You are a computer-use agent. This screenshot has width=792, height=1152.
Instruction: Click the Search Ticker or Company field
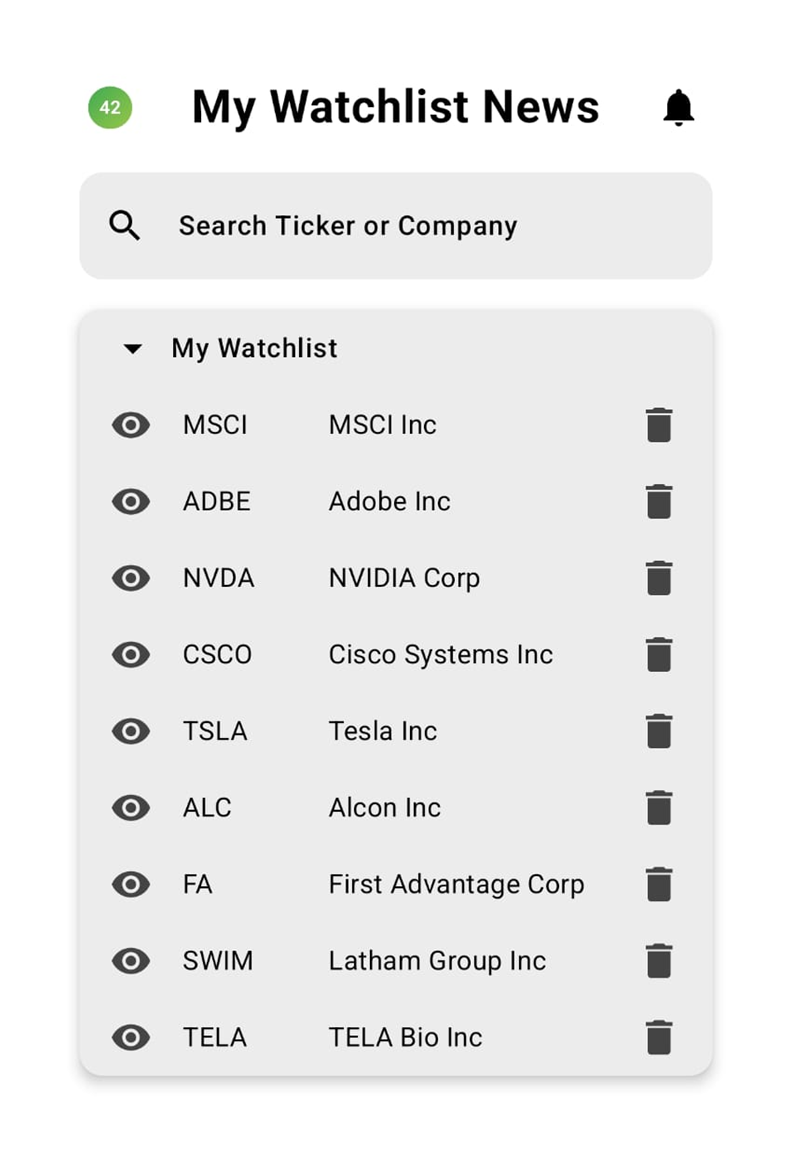[x=348, y=225]
